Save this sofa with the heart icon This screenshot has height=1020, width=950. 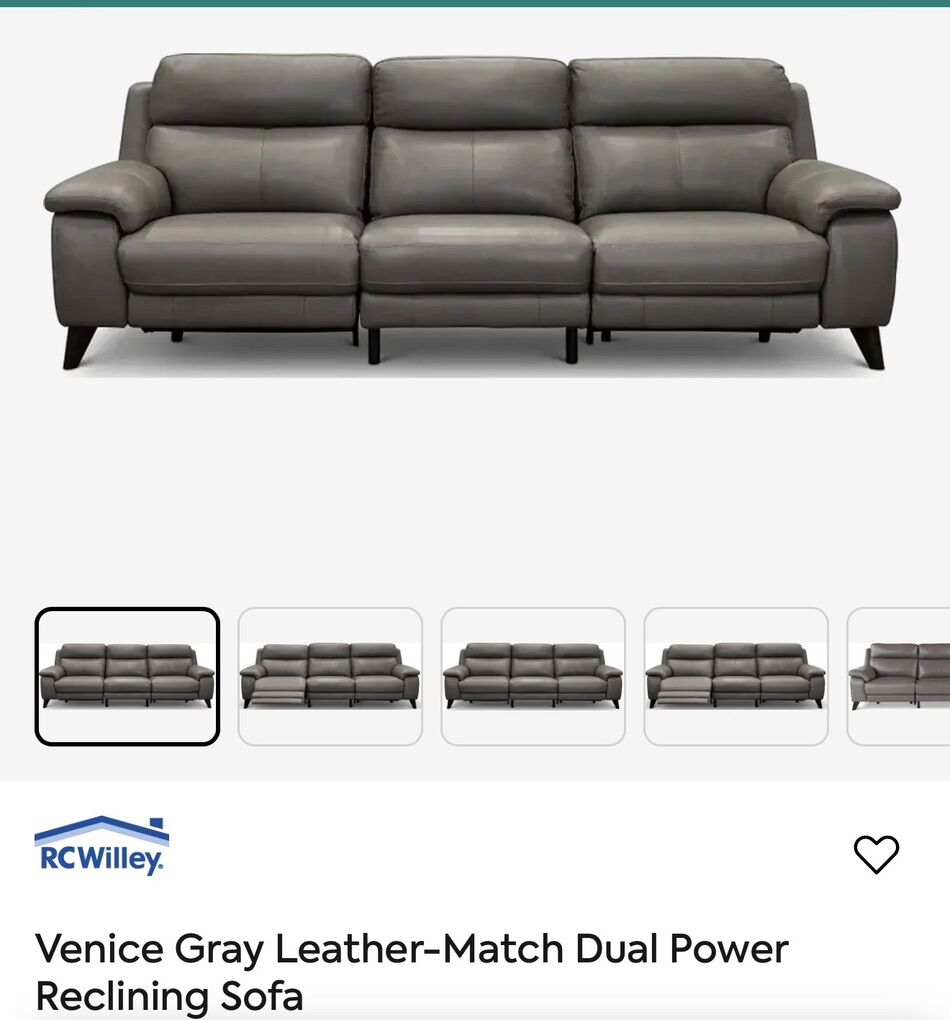coord(876,854)
